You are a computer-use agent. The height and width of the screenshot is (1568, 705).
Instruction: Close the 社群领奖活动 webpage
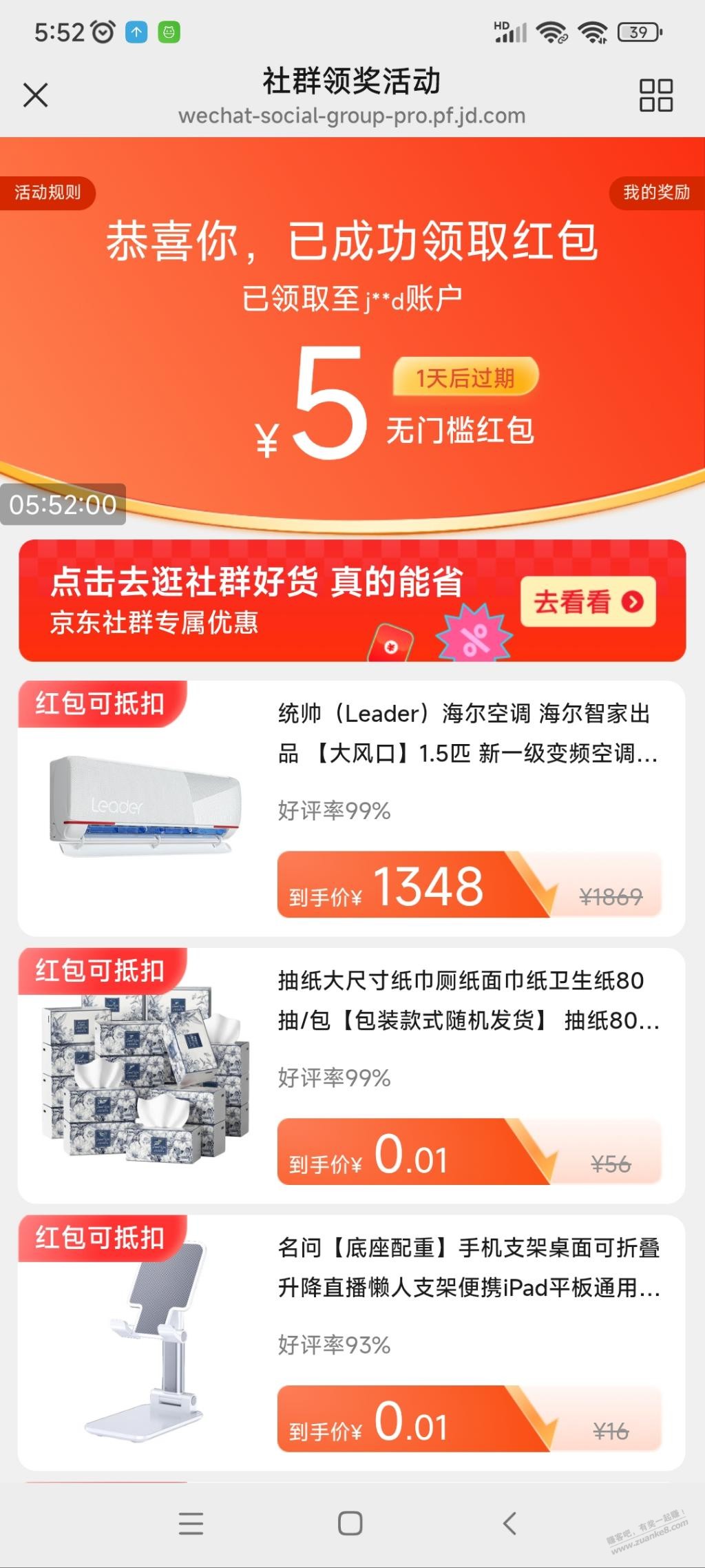tap(35, 95)
